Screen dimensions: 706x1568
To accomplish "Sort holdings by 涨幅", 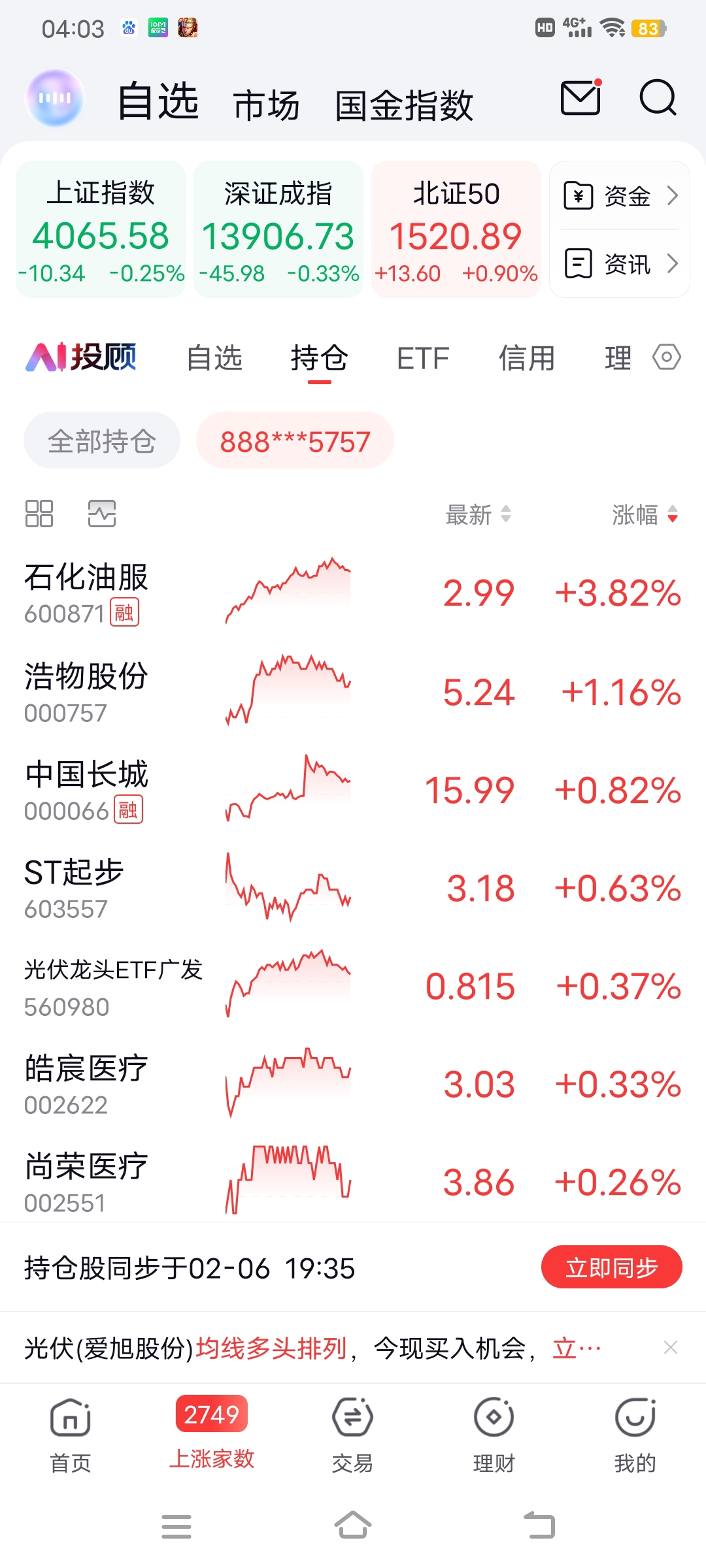I will (x=644, y=515).
